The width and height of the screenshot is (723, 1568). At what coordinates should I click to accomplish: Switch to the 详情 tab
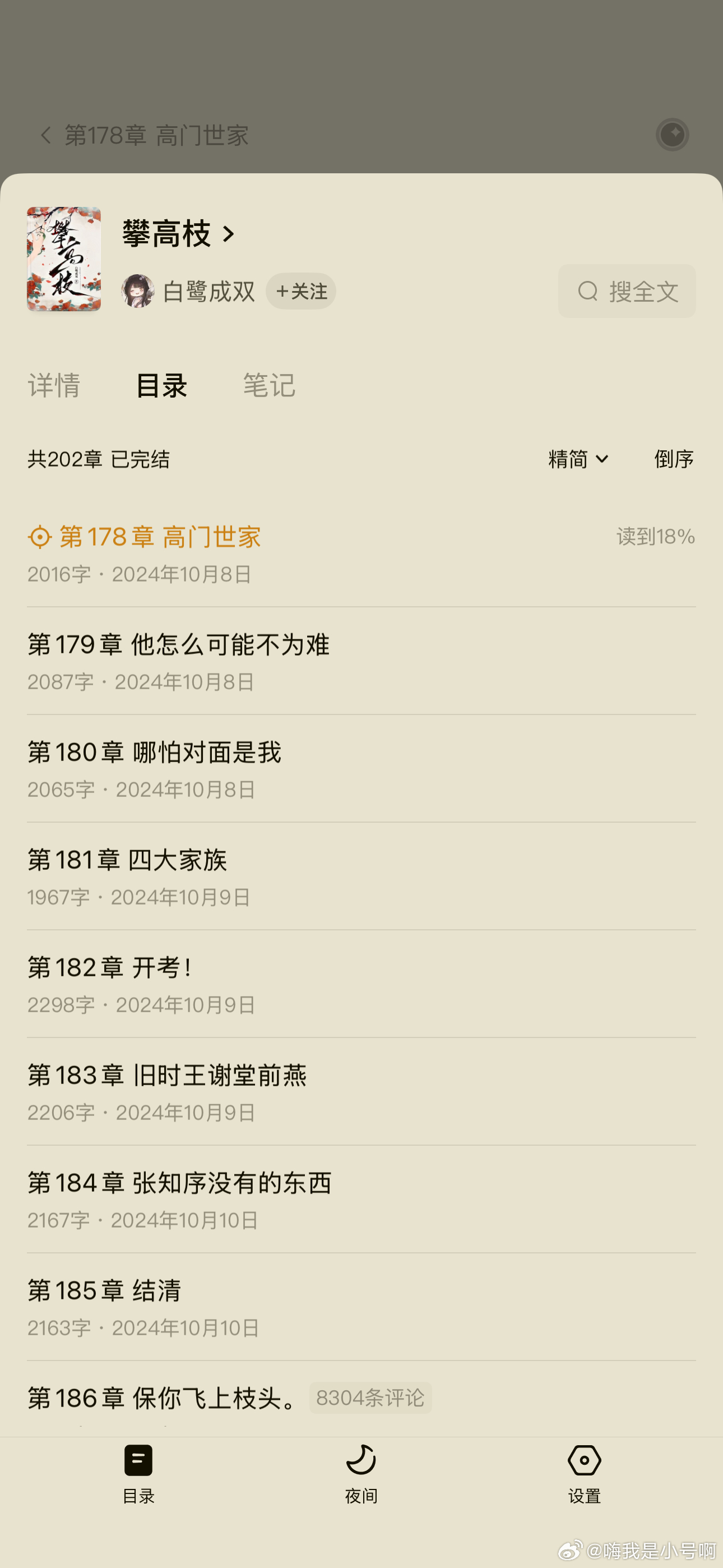(55, 385)
